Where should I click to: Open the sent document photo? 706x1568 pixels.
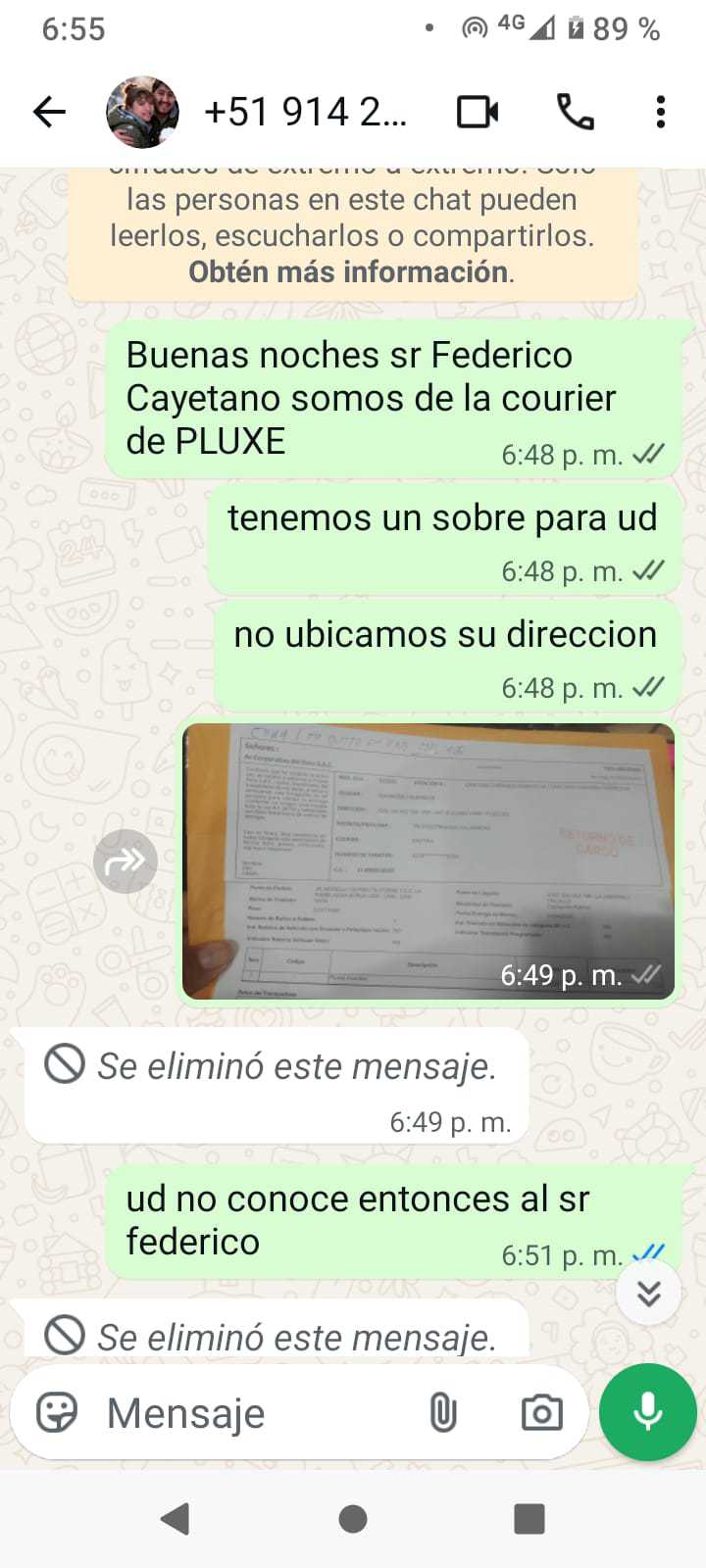pos(429,860)
